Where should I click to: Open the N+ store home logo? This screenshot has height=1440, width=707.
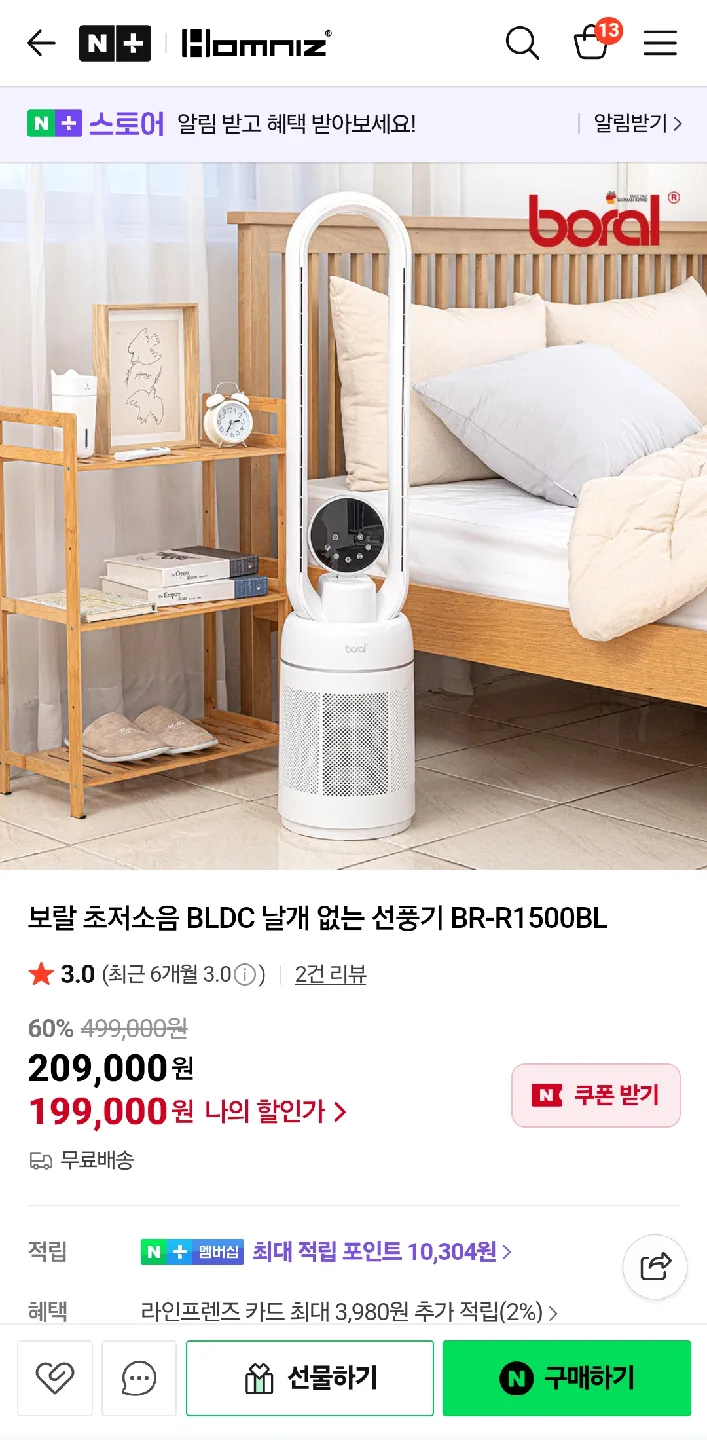click(115, 43)
